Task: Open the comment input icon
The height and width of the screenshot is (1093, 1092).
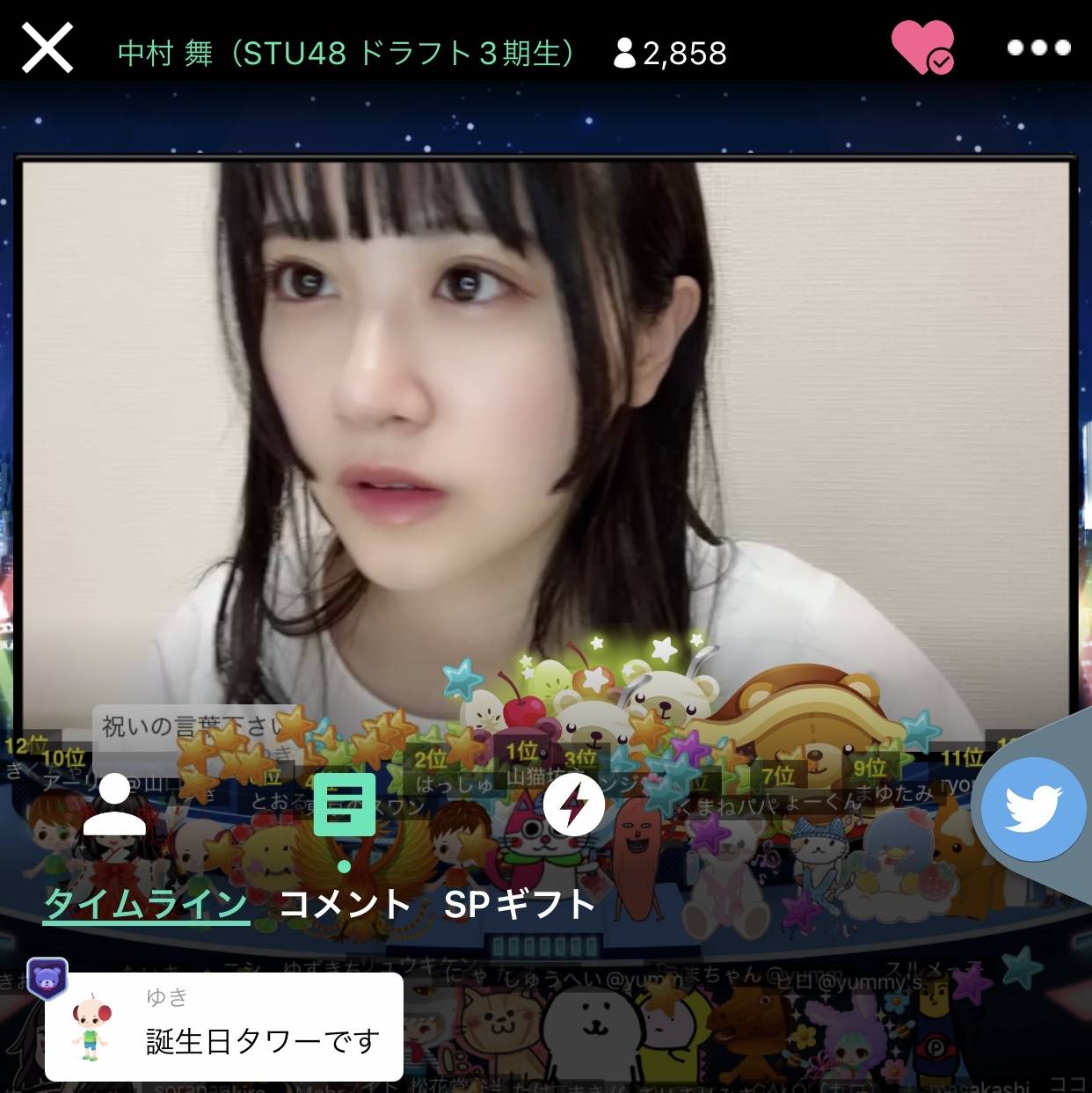Action: pos(344,804)
